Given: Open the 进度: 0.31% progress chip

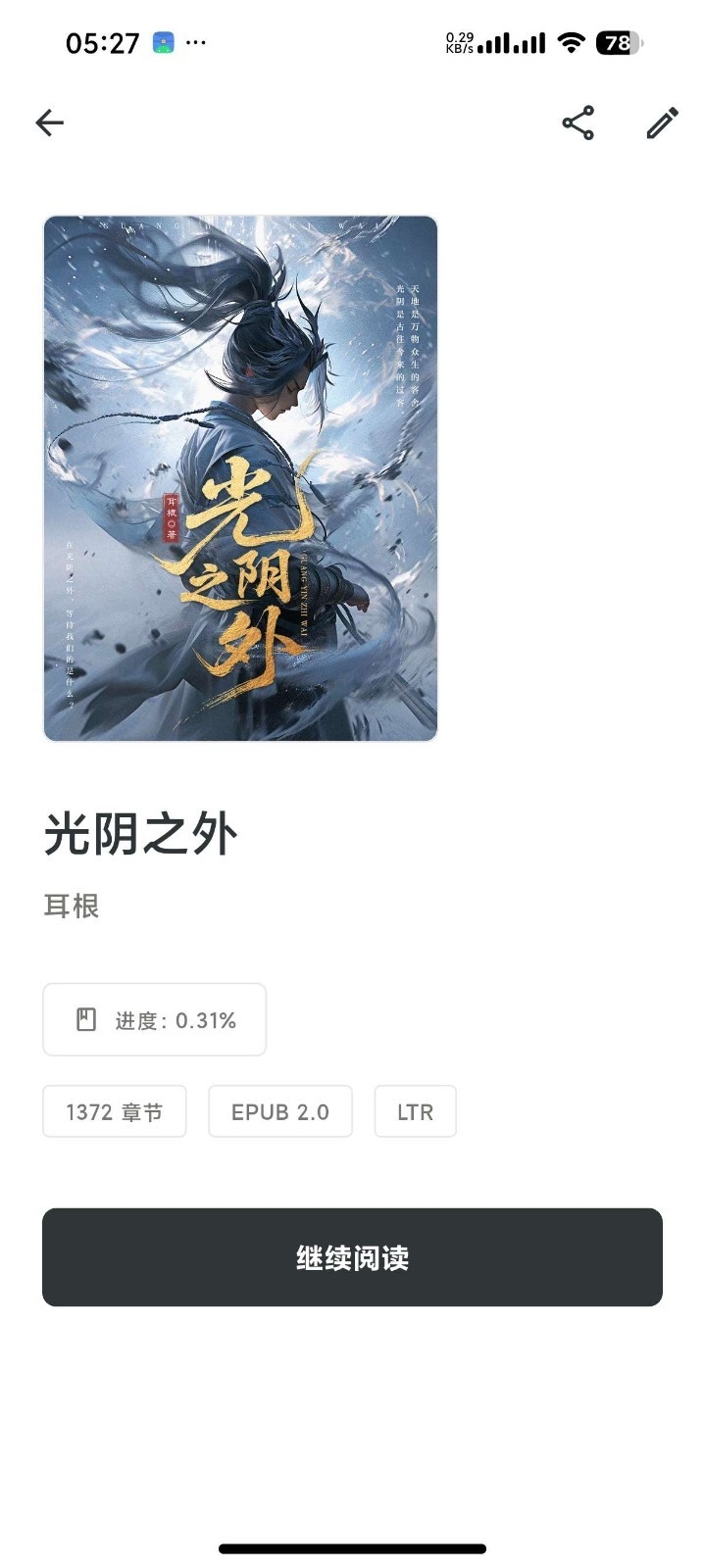Looking at the screenshot, I should (155, 1020).
